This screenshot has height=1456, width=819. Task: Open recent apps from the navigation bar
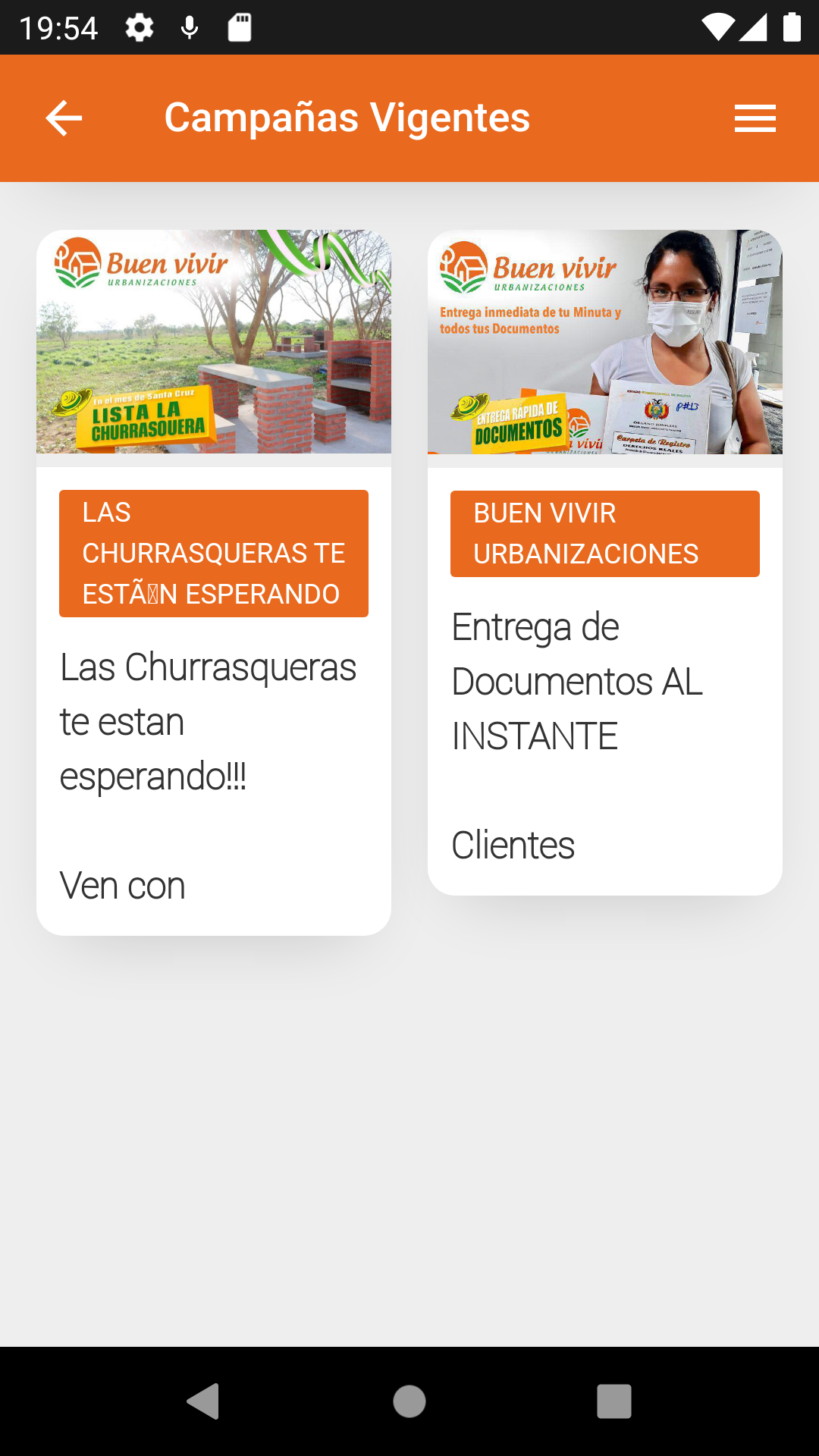tap(613, 1401)
